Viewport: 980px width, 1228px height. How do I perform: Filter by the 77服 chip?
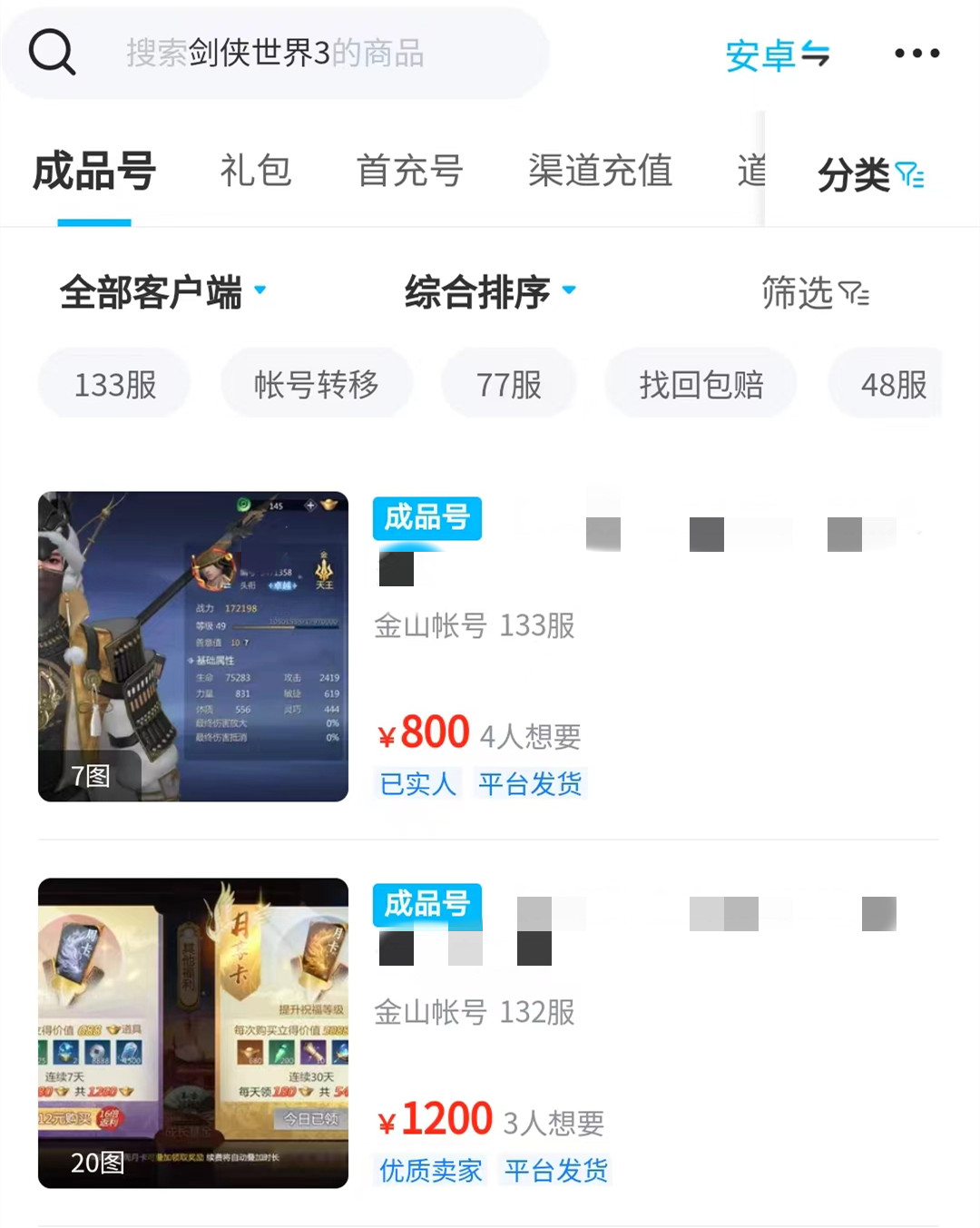tap(509, 385)
